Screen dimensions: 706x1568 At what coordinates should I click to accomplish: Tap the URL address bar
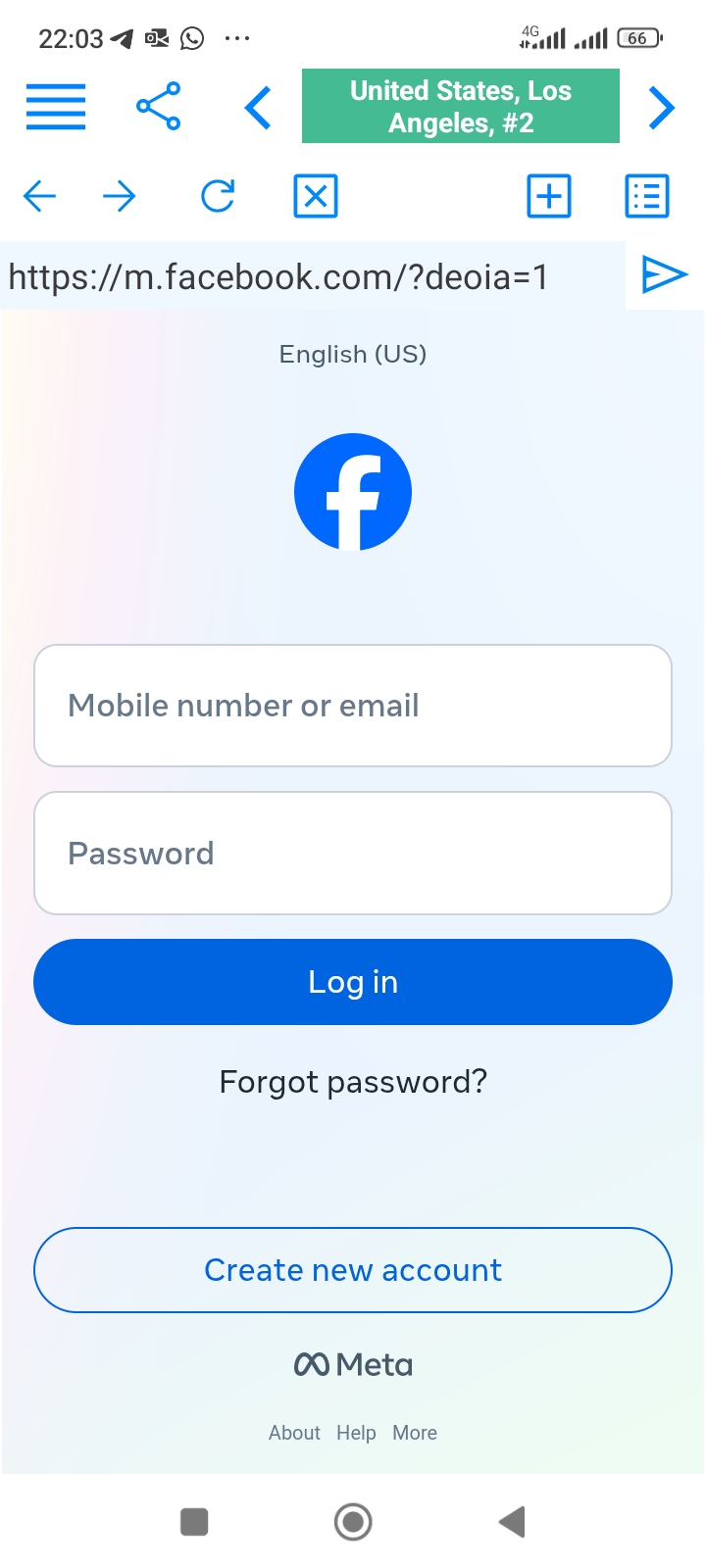[x=313, y=276]
